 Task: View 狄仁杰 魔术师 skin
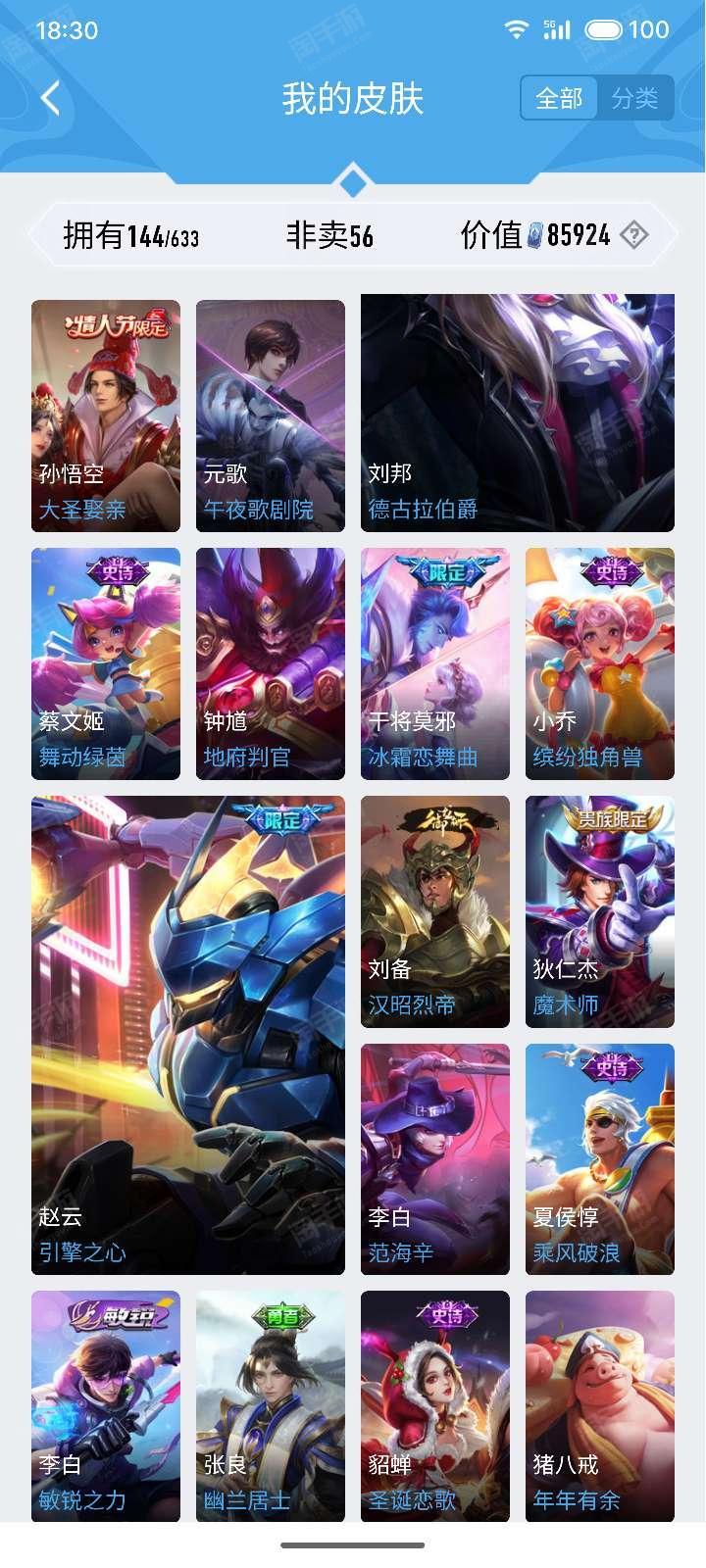[x=600, y=911]
